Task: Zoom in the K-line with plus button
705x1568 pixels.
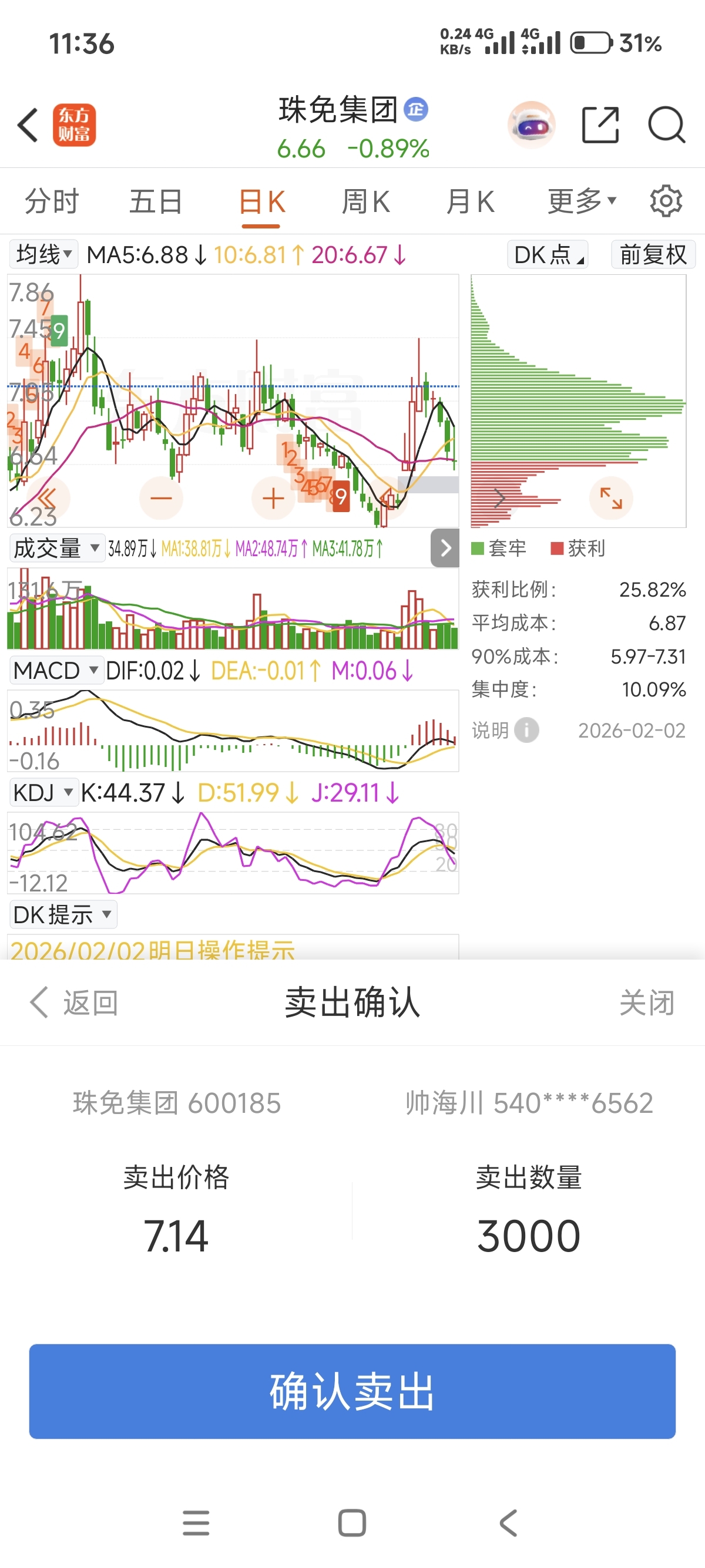Action: 273,498
